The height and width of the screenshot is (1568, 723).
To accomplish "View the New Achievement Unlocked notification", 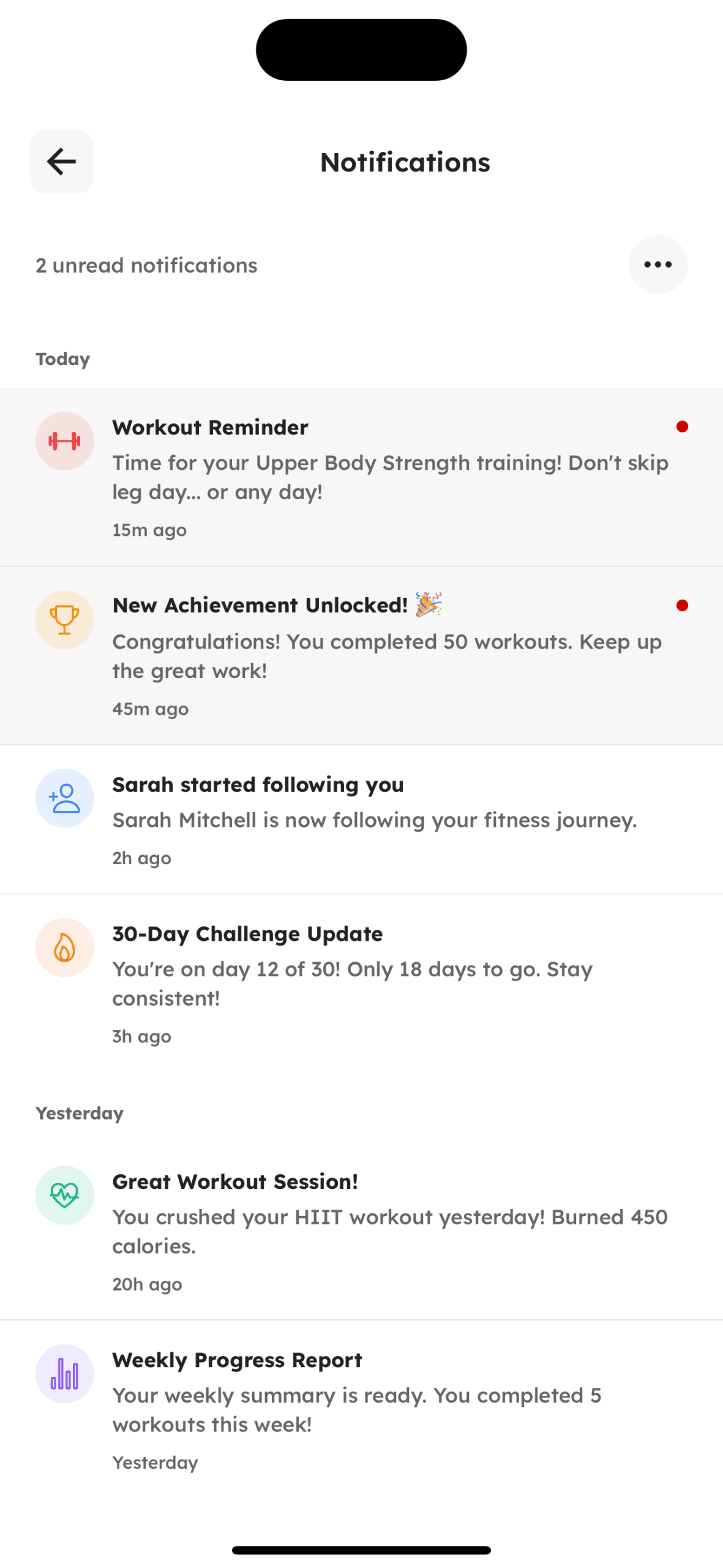I will pyautogui.click(x=361, y=655).
